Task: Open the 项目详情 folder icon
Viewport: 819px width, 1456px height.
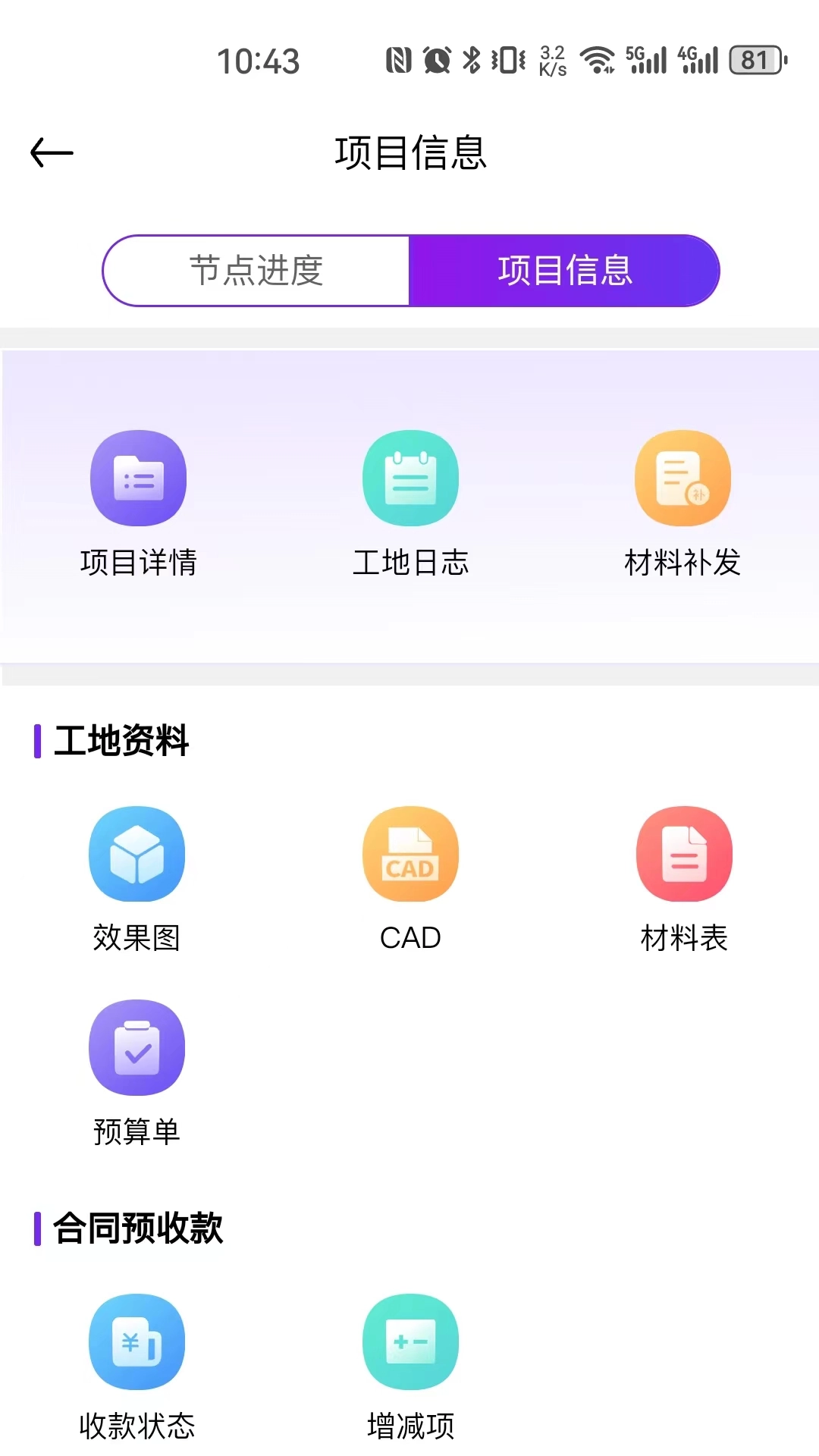Action: click(138, 477)
